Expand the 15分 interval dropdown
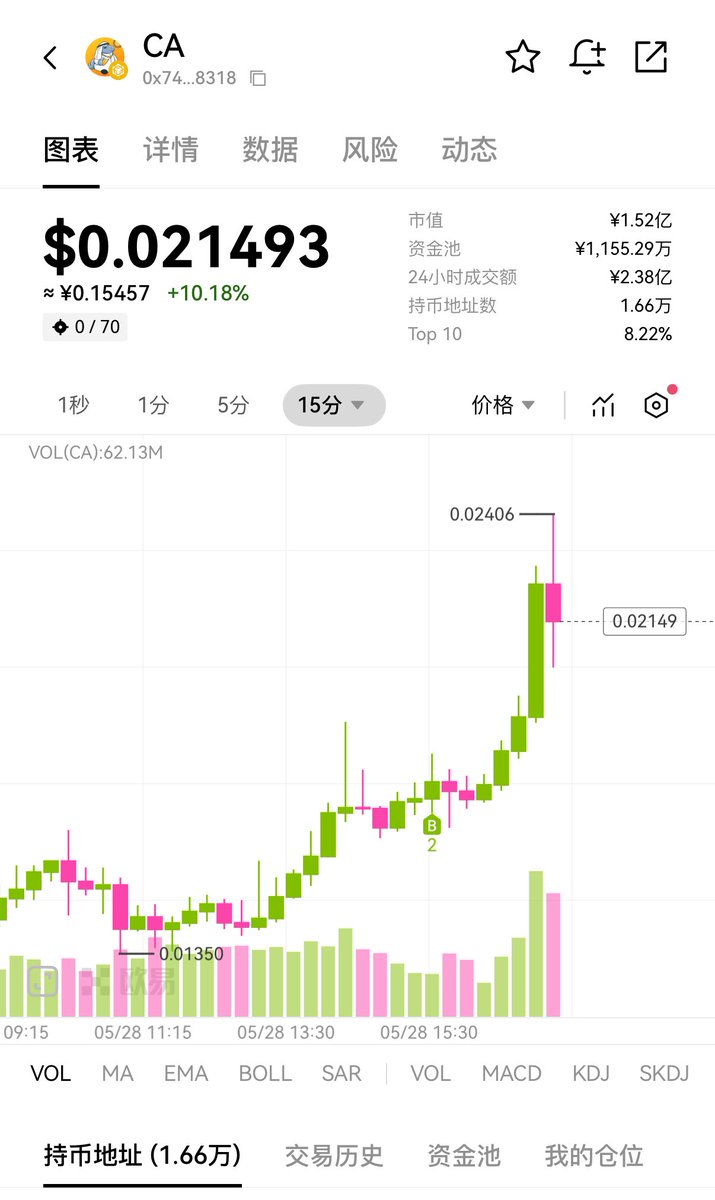 point(333,405)
